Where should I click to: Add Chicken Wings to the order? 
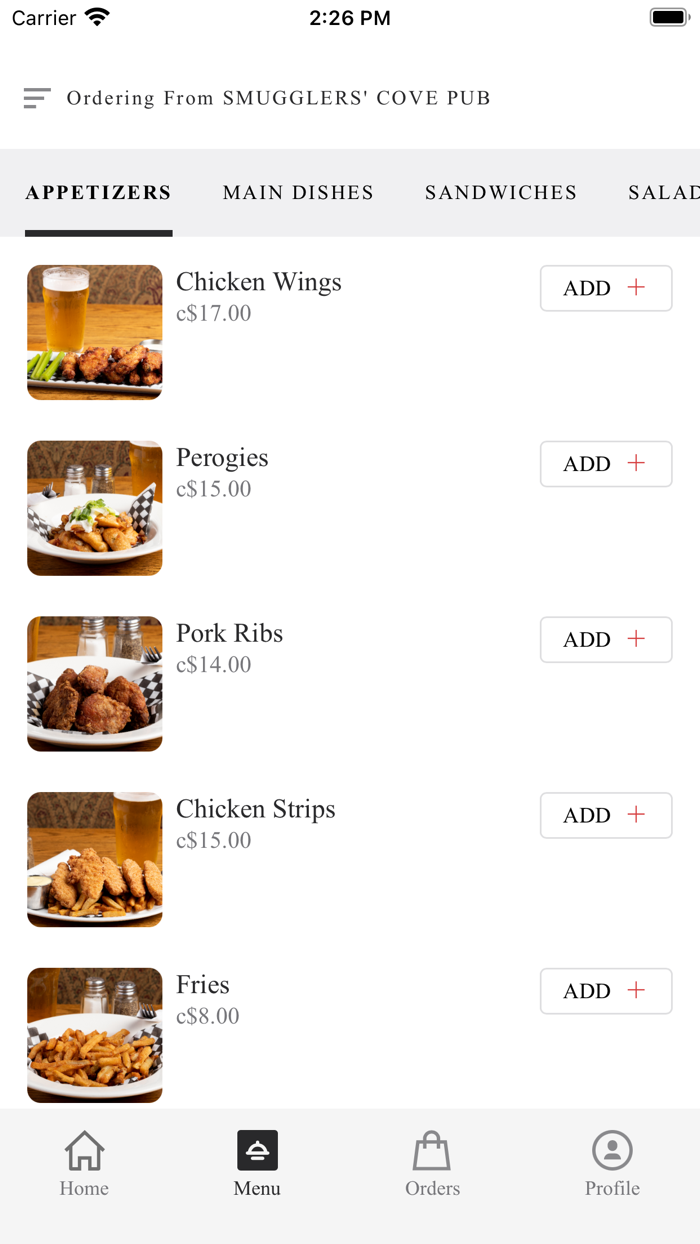[x=606, y=288]
